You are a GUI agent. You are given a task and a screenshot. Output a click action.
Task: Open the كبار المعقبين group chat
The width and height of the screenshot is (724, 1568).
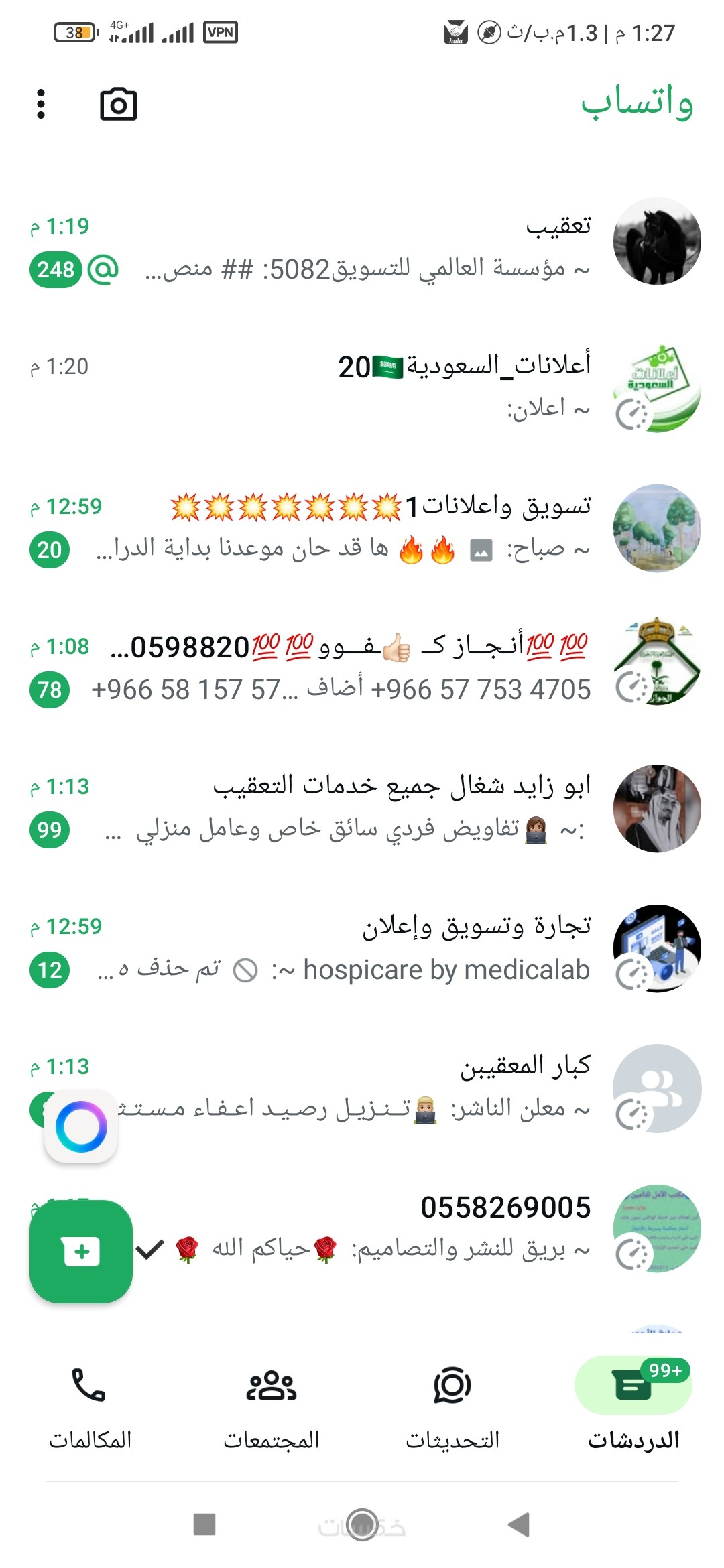[x=375, y=1088]
